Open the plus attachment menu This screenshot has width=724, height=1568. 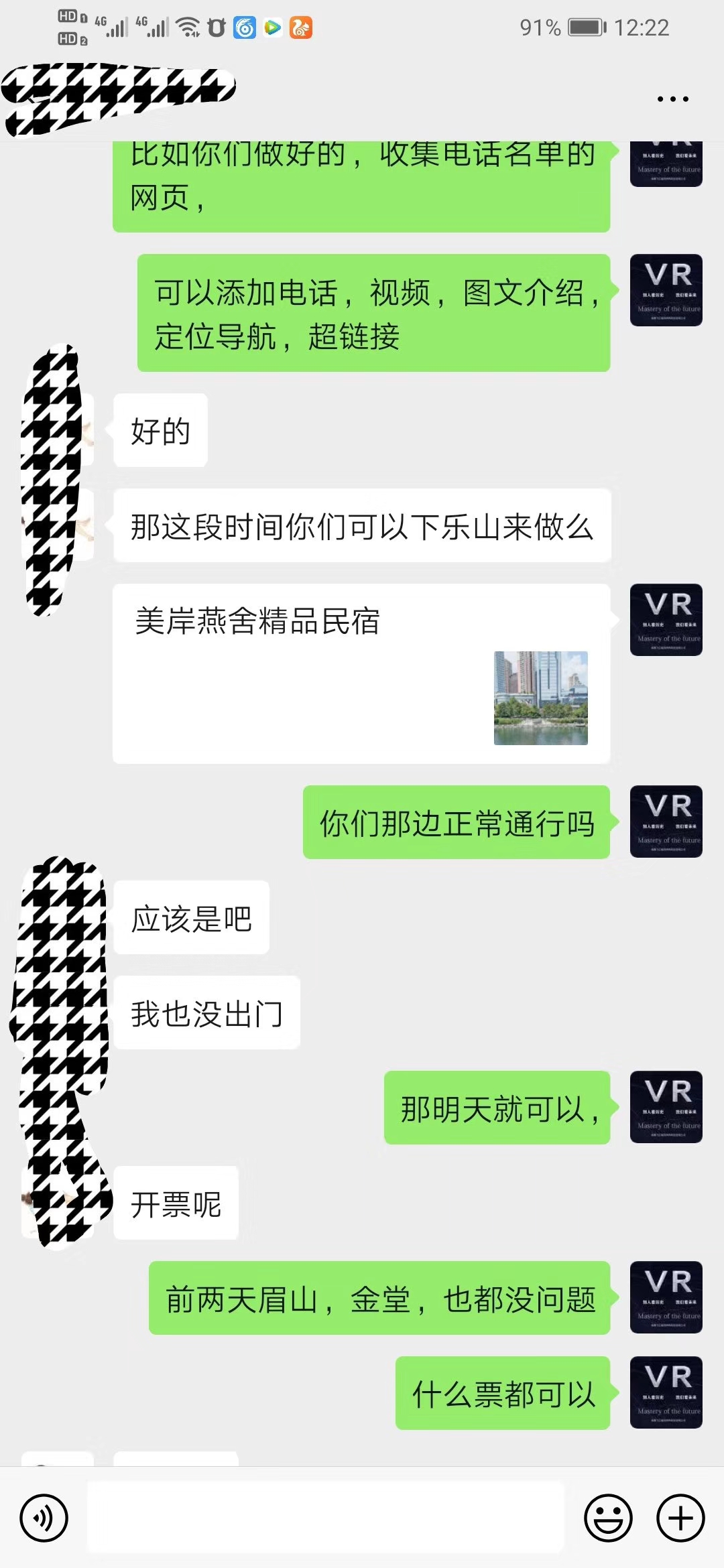[x=680, y=1518]
